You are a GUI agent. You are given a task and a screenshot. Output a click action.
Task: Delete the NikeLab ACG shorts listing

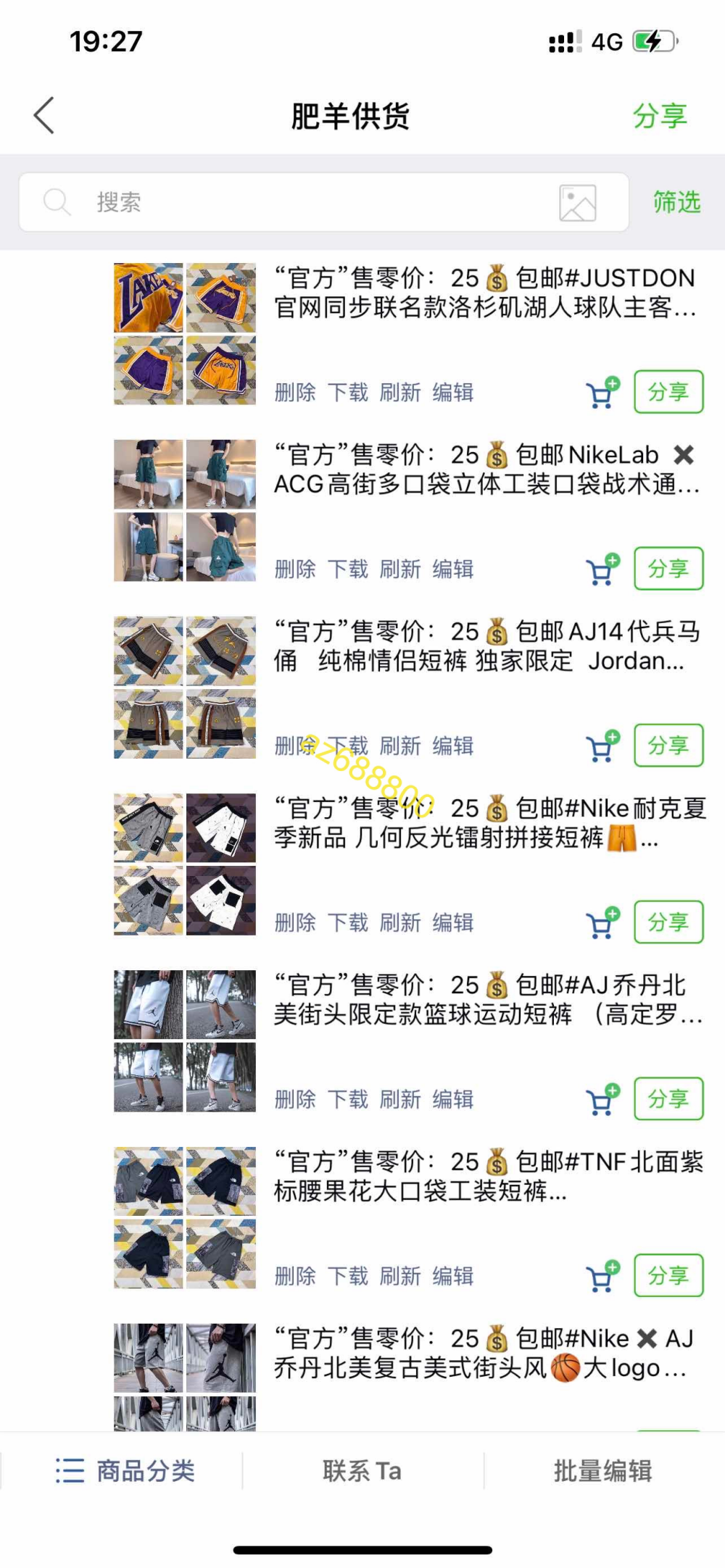295,570
